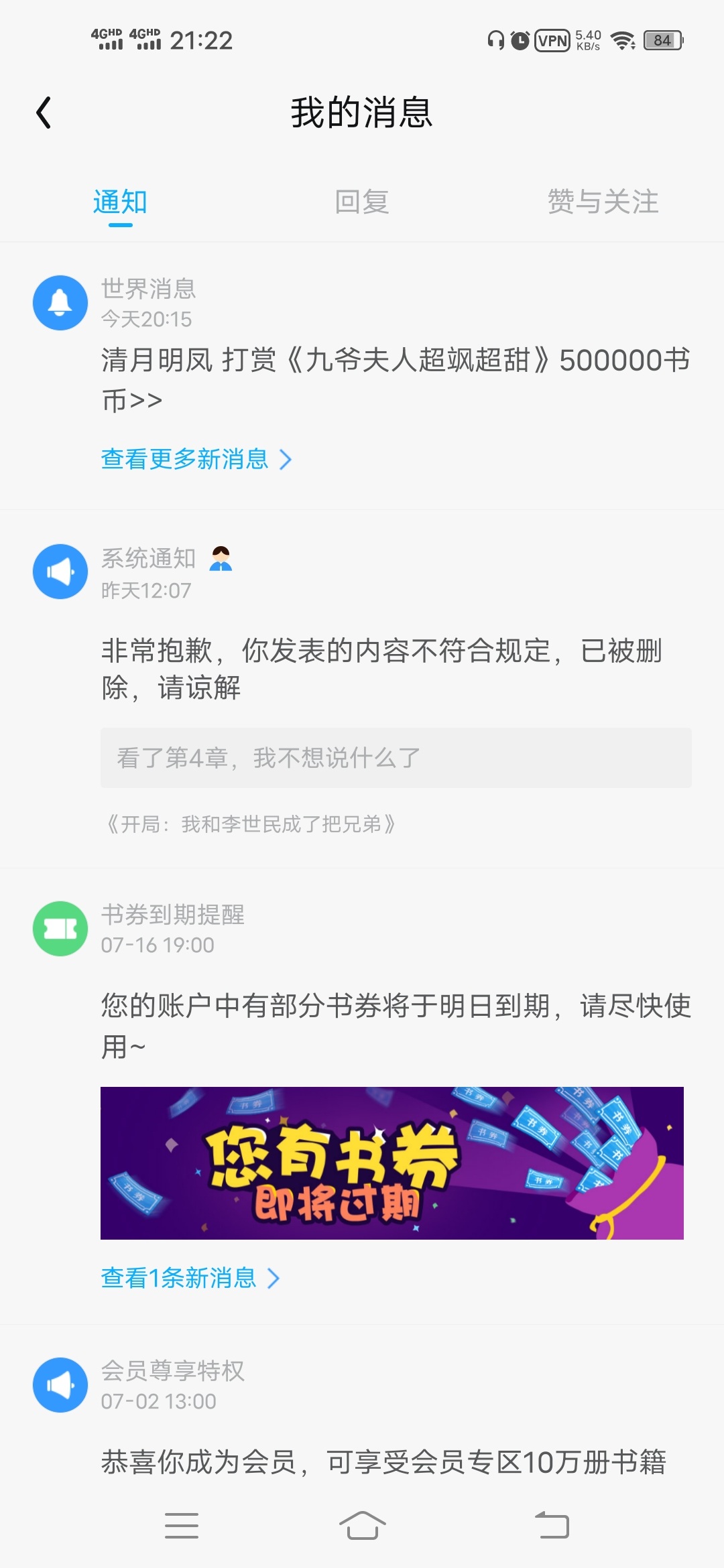This screenshot has height=1568, width=724.
Task: Select the 通知 tab
Action: pyautogui.click(x=120, y=202)
